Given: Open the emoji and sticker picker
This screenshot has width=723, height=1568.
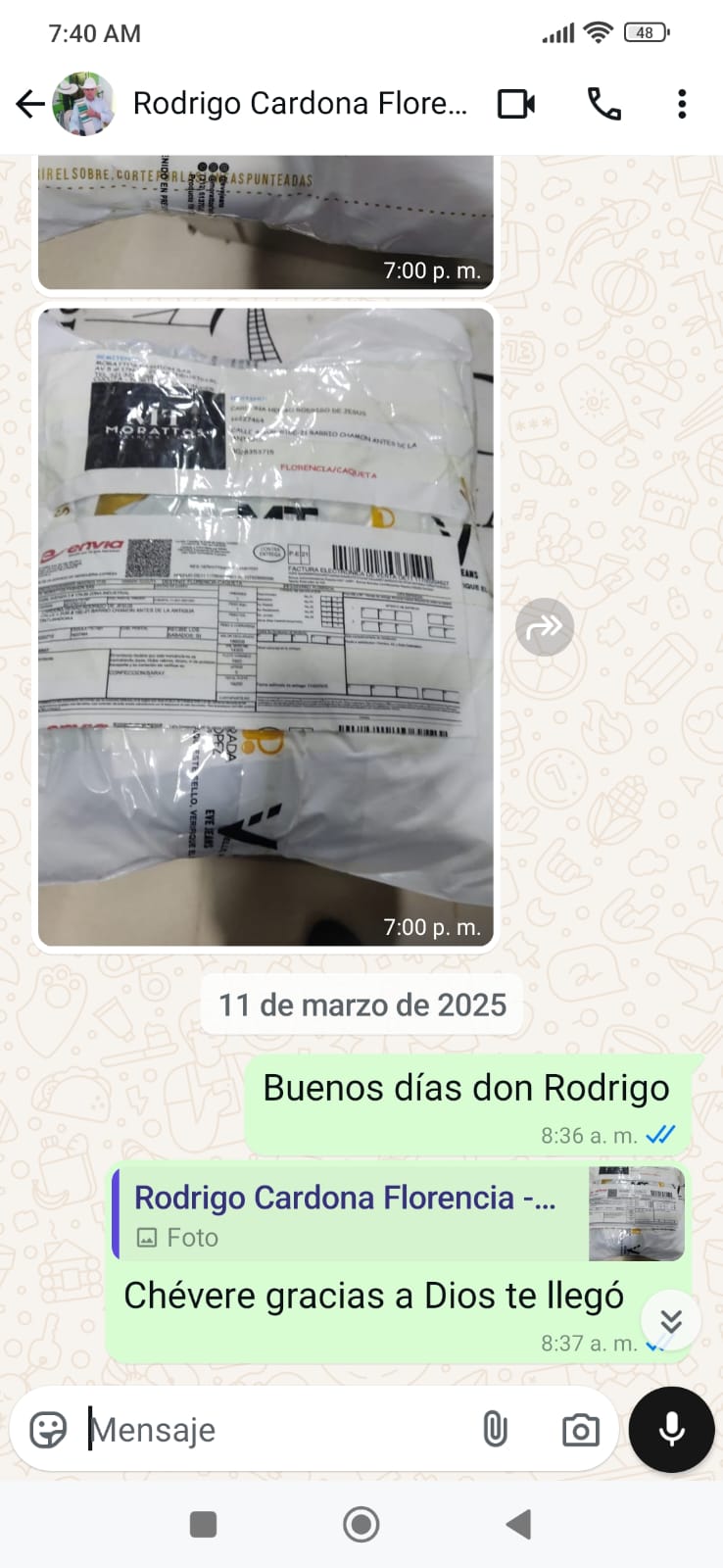Looking at the screenshot, I should click(48, 1430).
